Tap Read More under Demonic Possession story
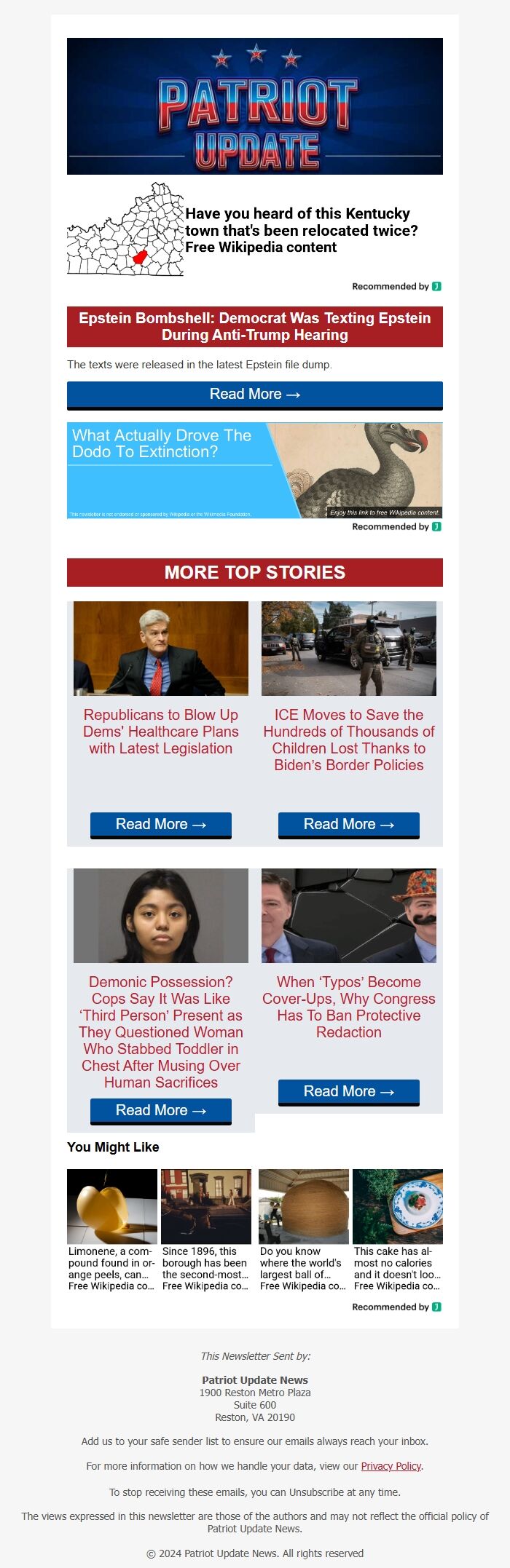Viewport: 510px width, 1568px height. (160, 1111)
